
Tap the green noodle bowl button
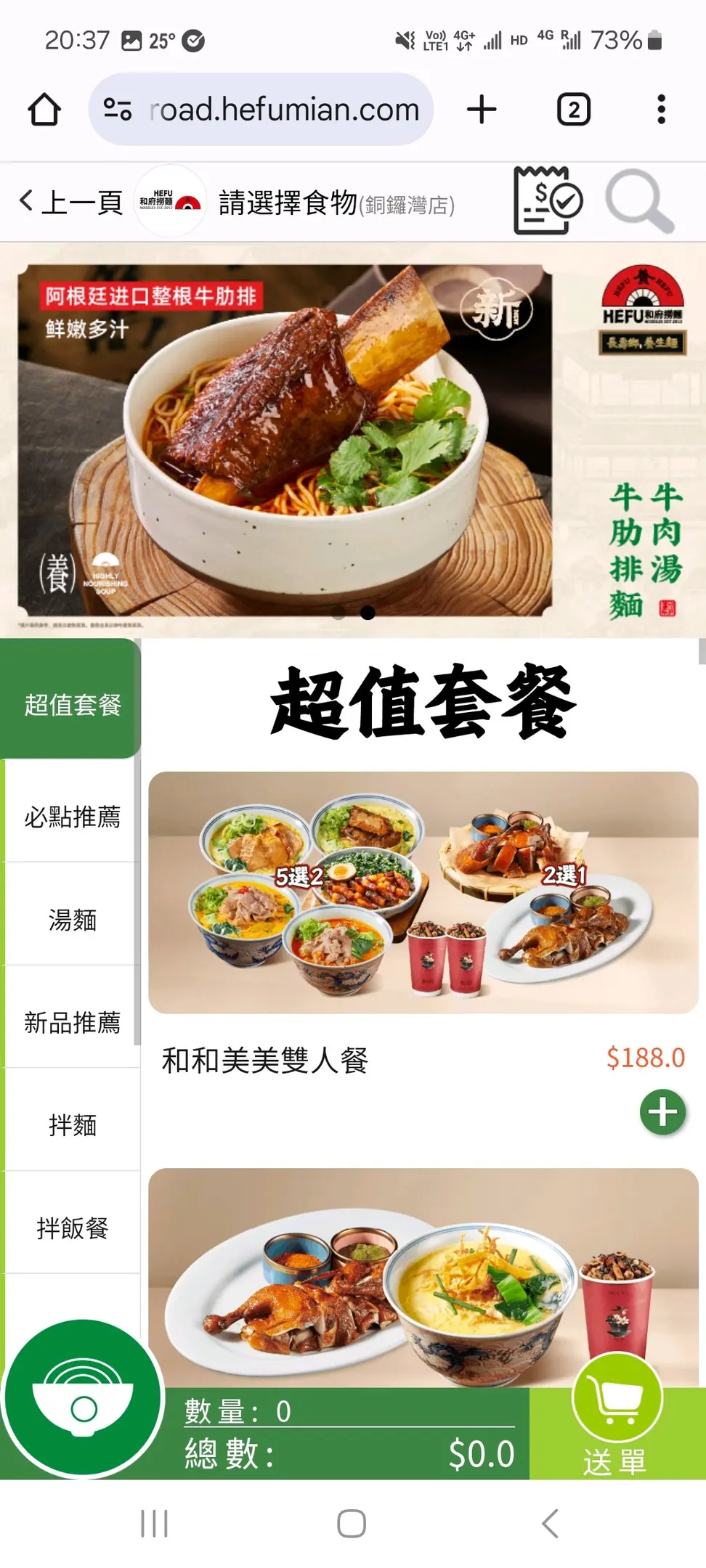[83, 1398]
